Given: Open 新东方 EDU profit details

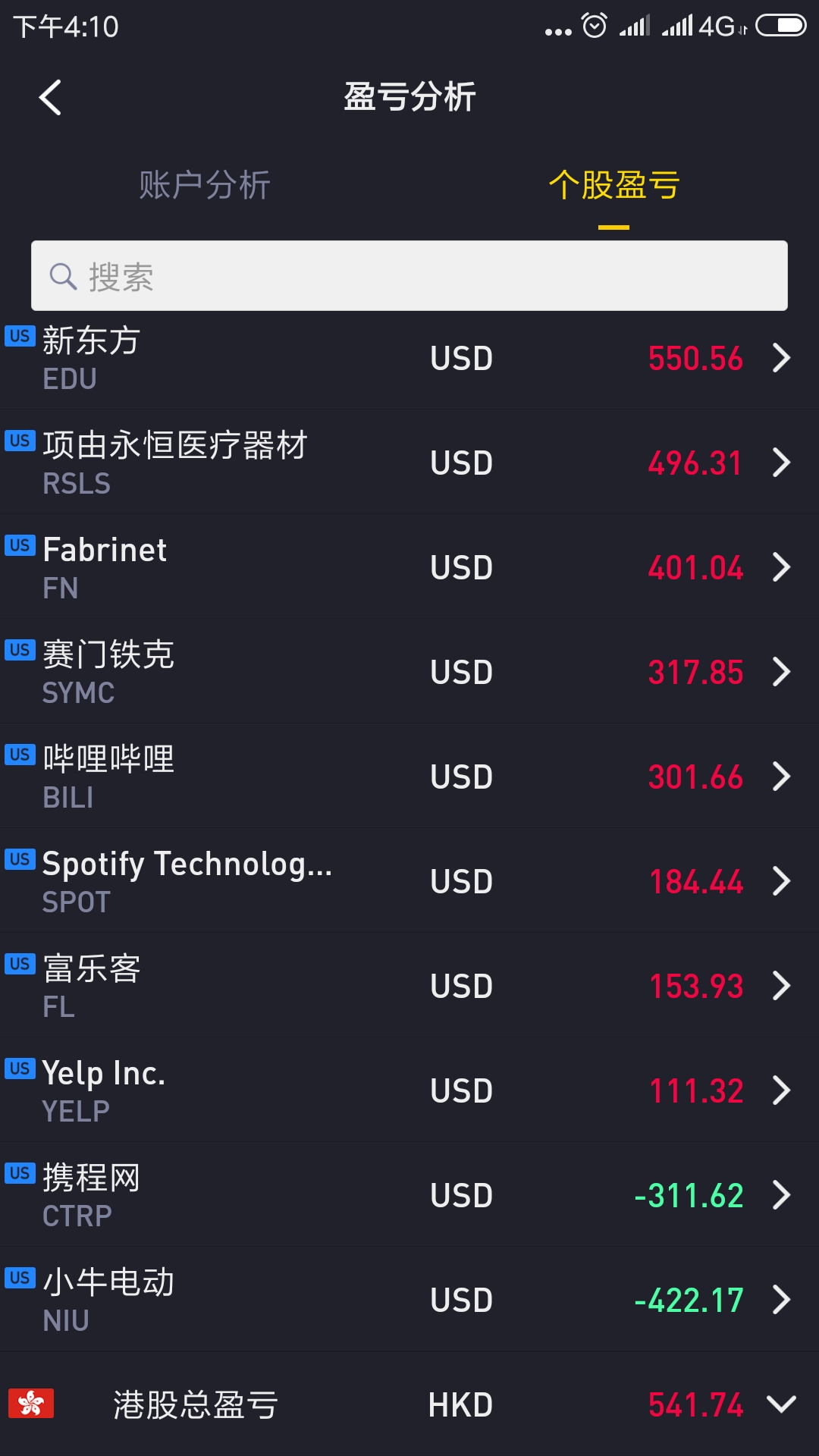Looking at the screenshot, I should (x=409, y=358).
